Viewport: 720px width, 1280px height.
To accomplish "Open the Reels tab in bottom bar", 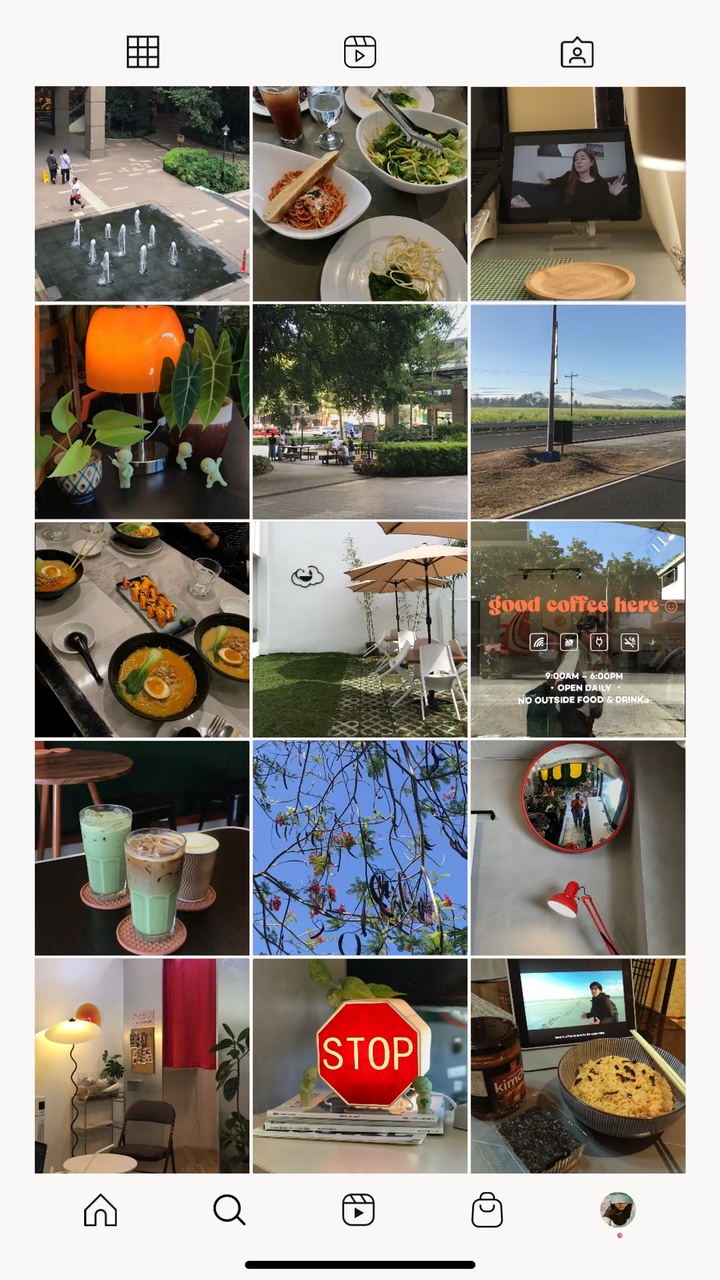I will point(358,1210).
